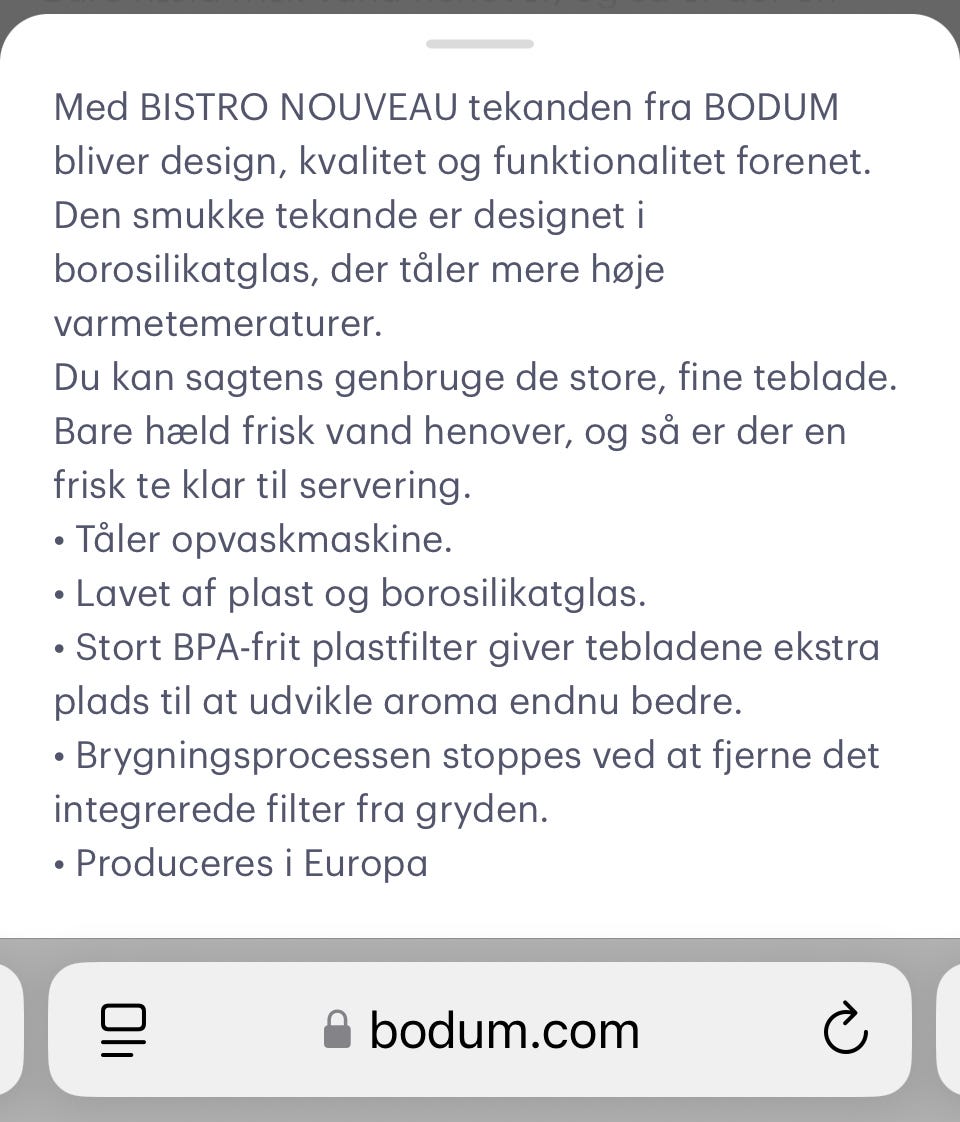Screen dimensions: 960x1122
Task: Tap the adjacent tab peeking on the left
Action: pyautogui.click(x=10, y=1029)
